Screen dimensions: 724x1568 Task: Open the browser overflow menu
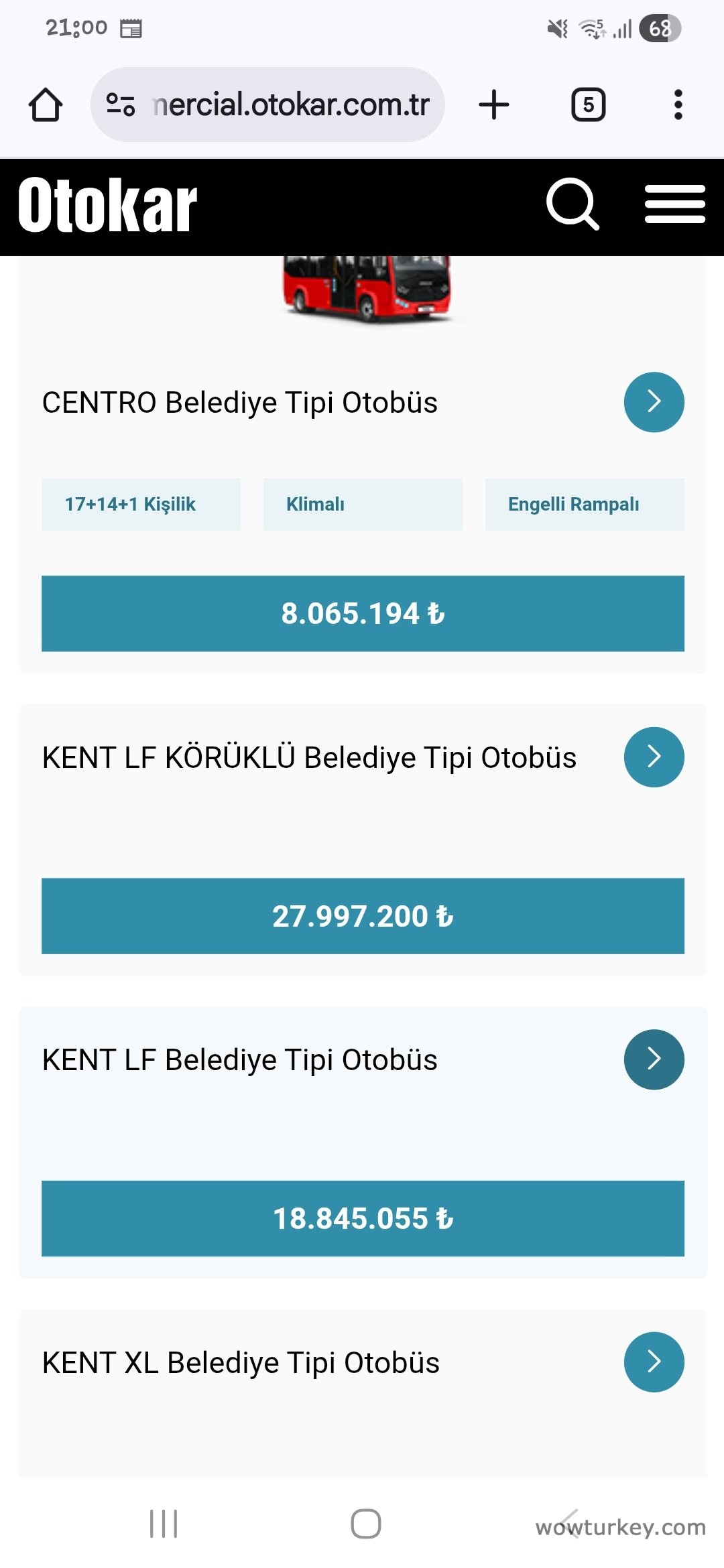click(x=678, y=105)
